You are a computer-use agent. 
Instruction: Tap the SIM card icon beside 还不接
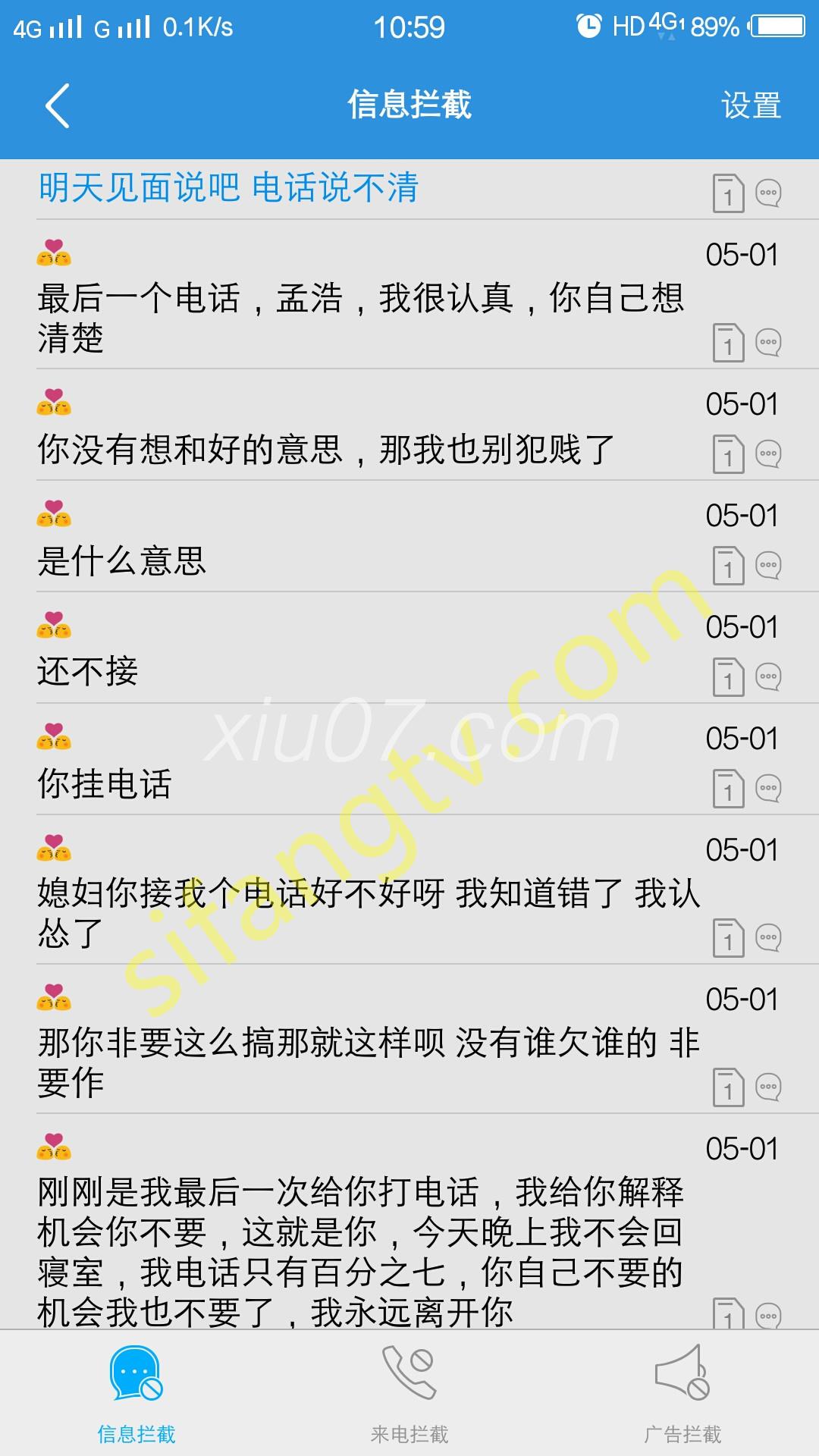pyautogui.click(x=728, y=677)
